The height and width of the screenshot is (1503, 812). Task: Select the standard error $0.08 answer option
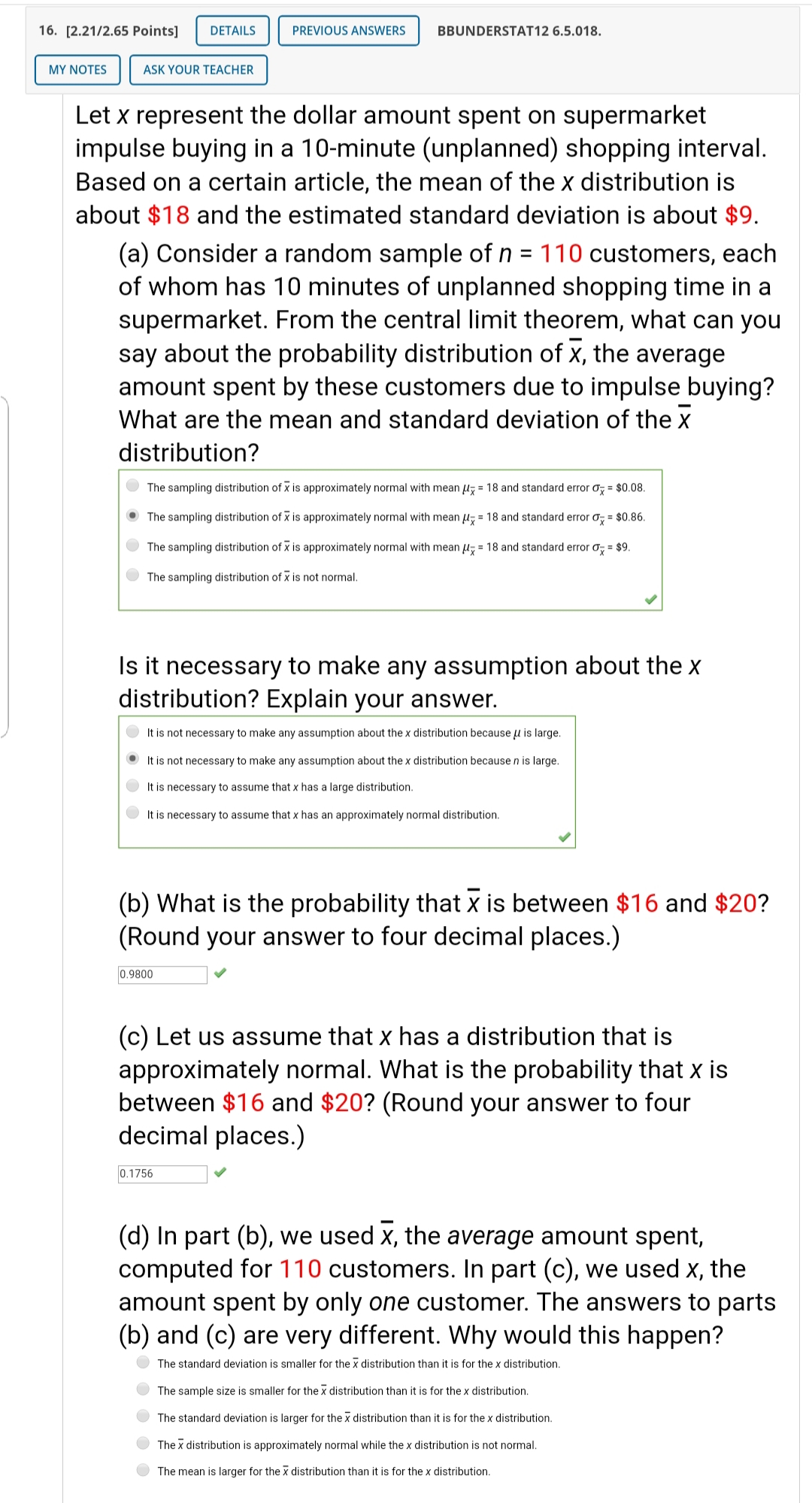coord(133,487)
